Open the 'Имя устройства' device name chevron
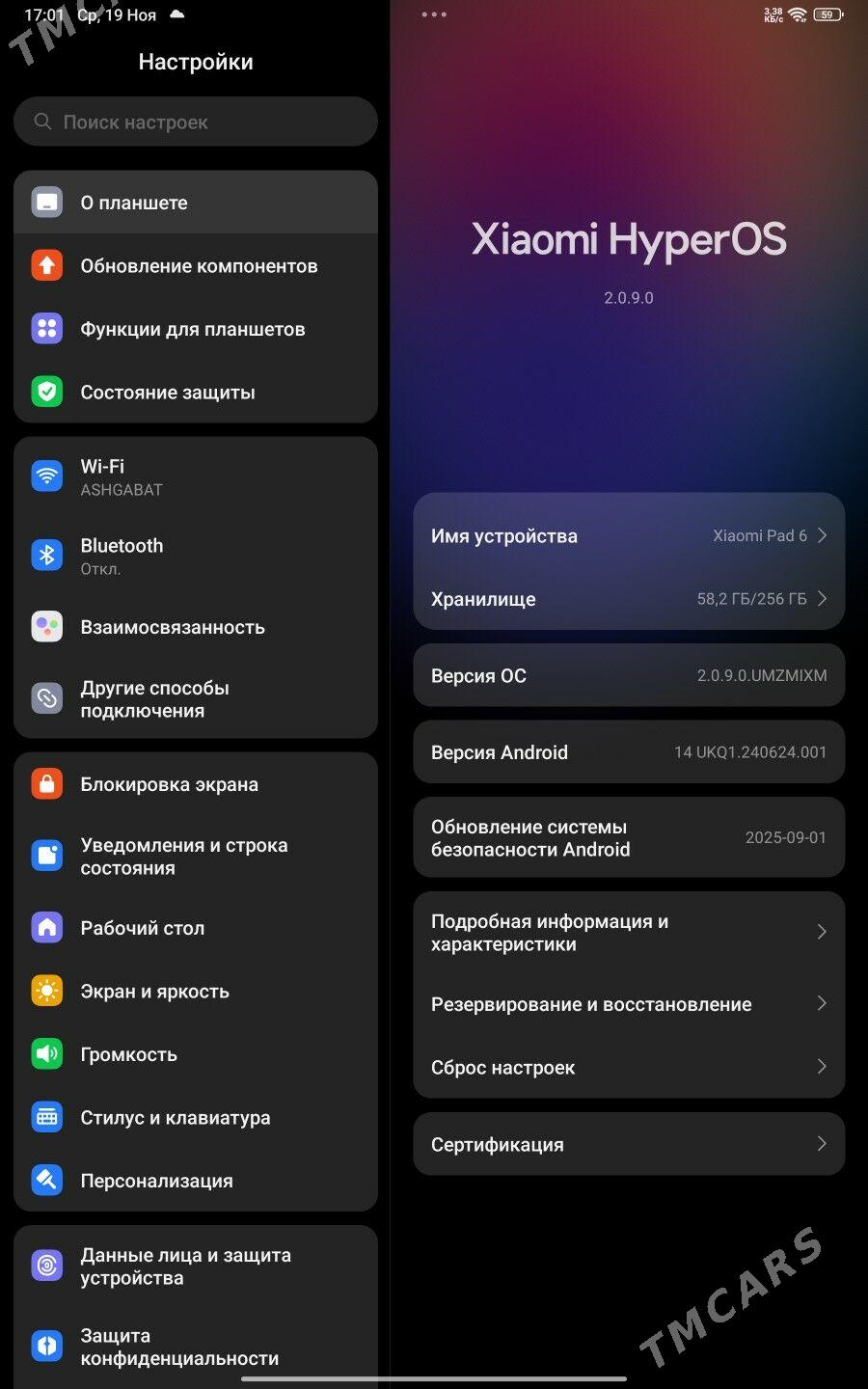 pyautogui.click(x=821, y=535)
